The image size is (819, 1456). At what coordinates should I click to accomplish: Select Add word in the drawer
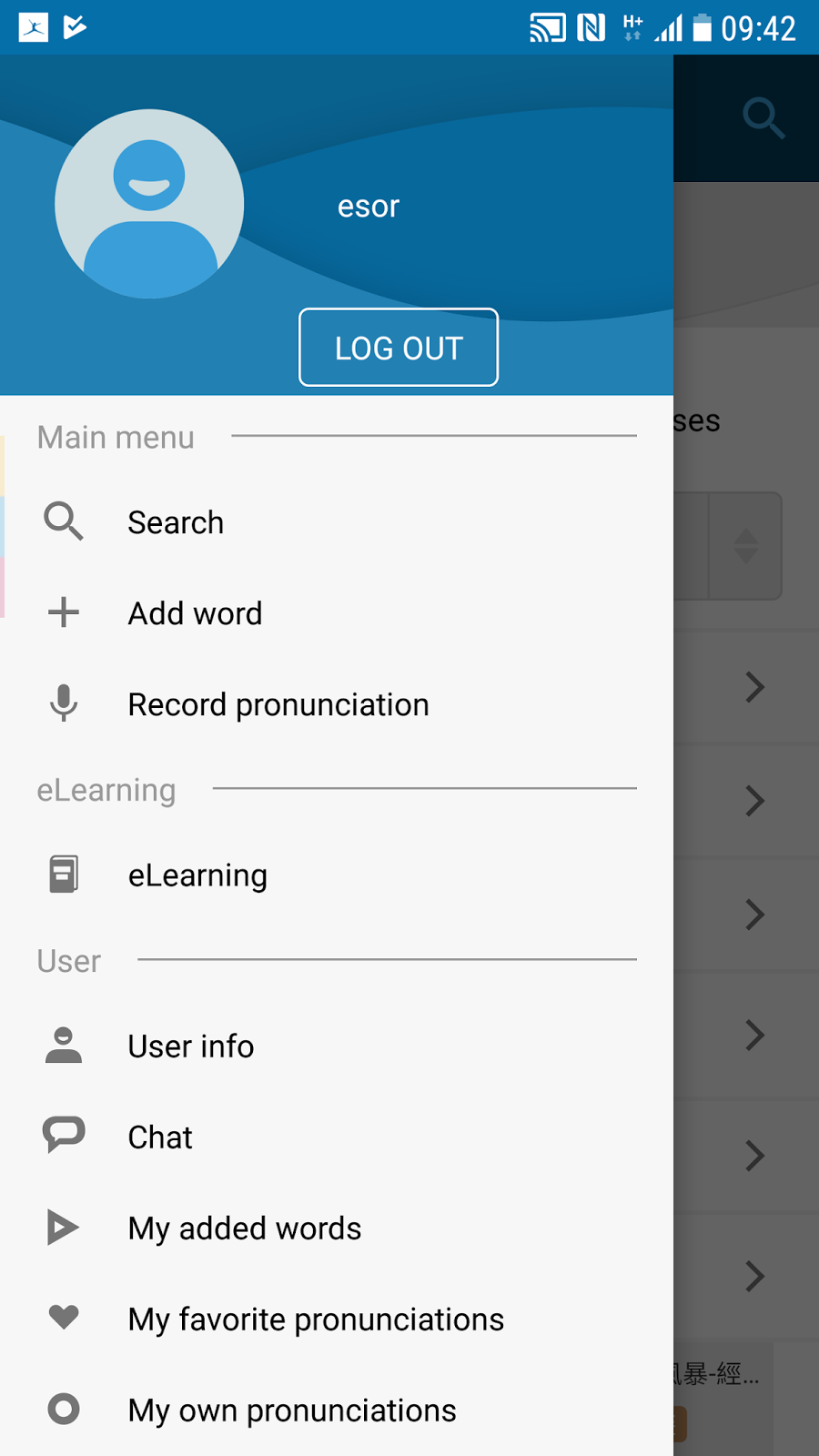(x=337, y=613)
